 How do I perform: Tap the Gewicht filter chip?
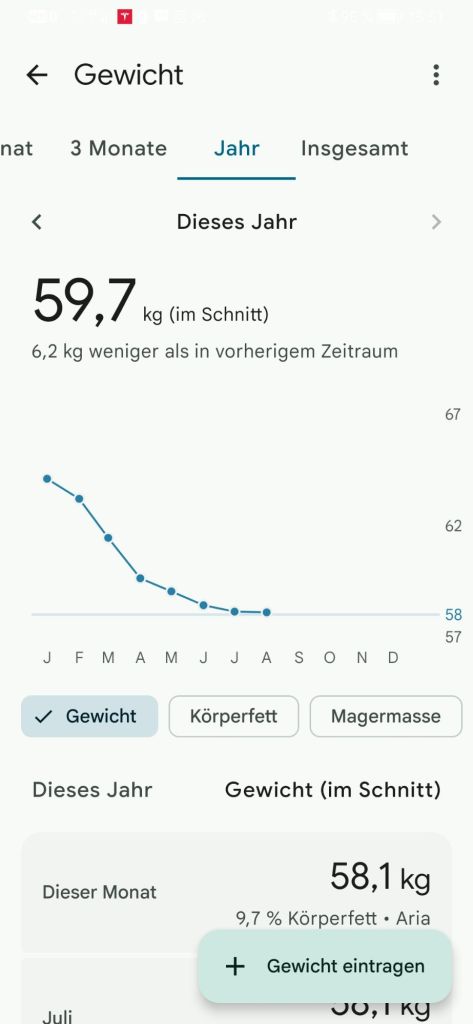pos(90,716)
